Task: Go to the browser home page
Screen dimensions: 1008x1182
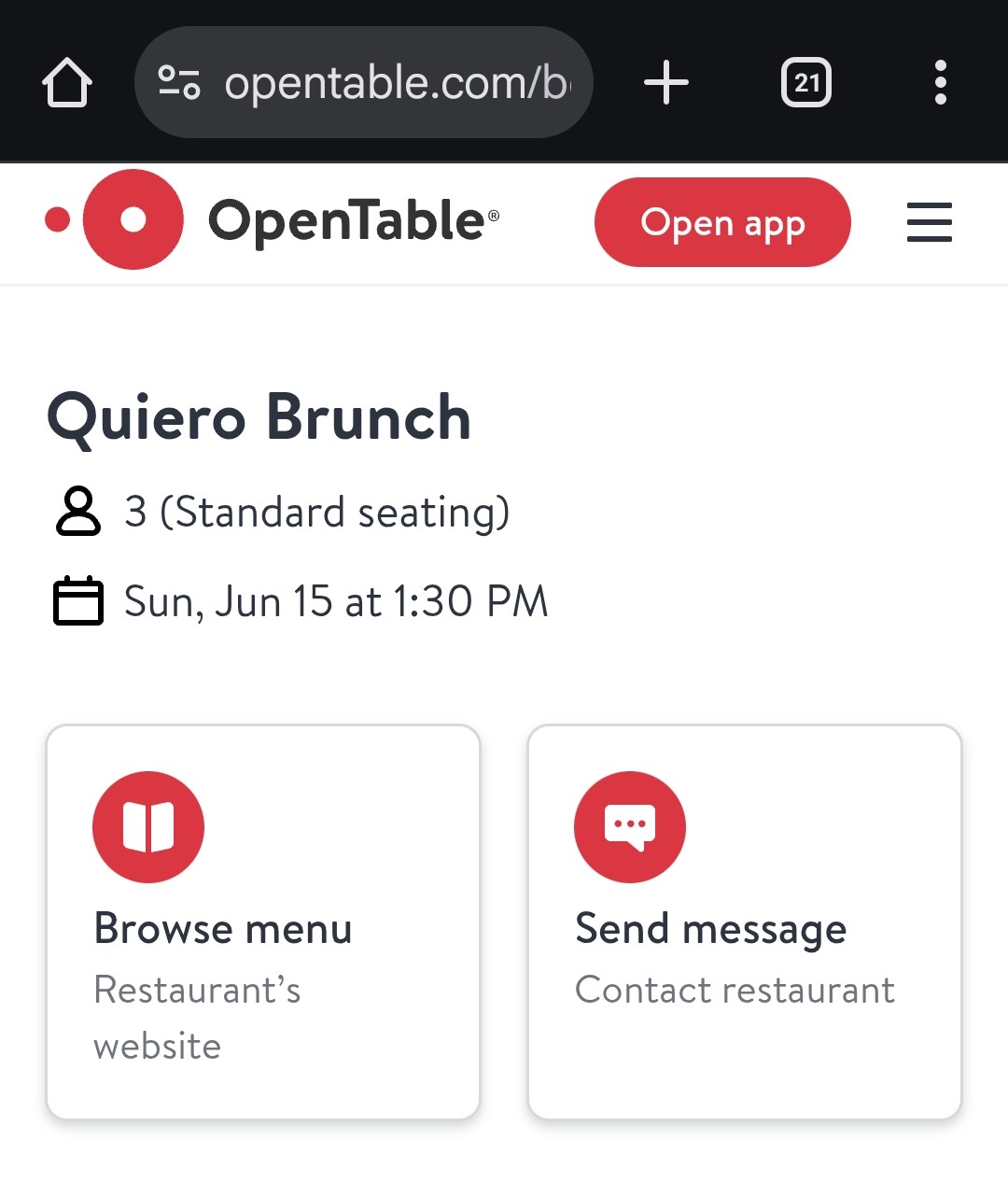Action: pyautogui.click(x=67, y=83)
